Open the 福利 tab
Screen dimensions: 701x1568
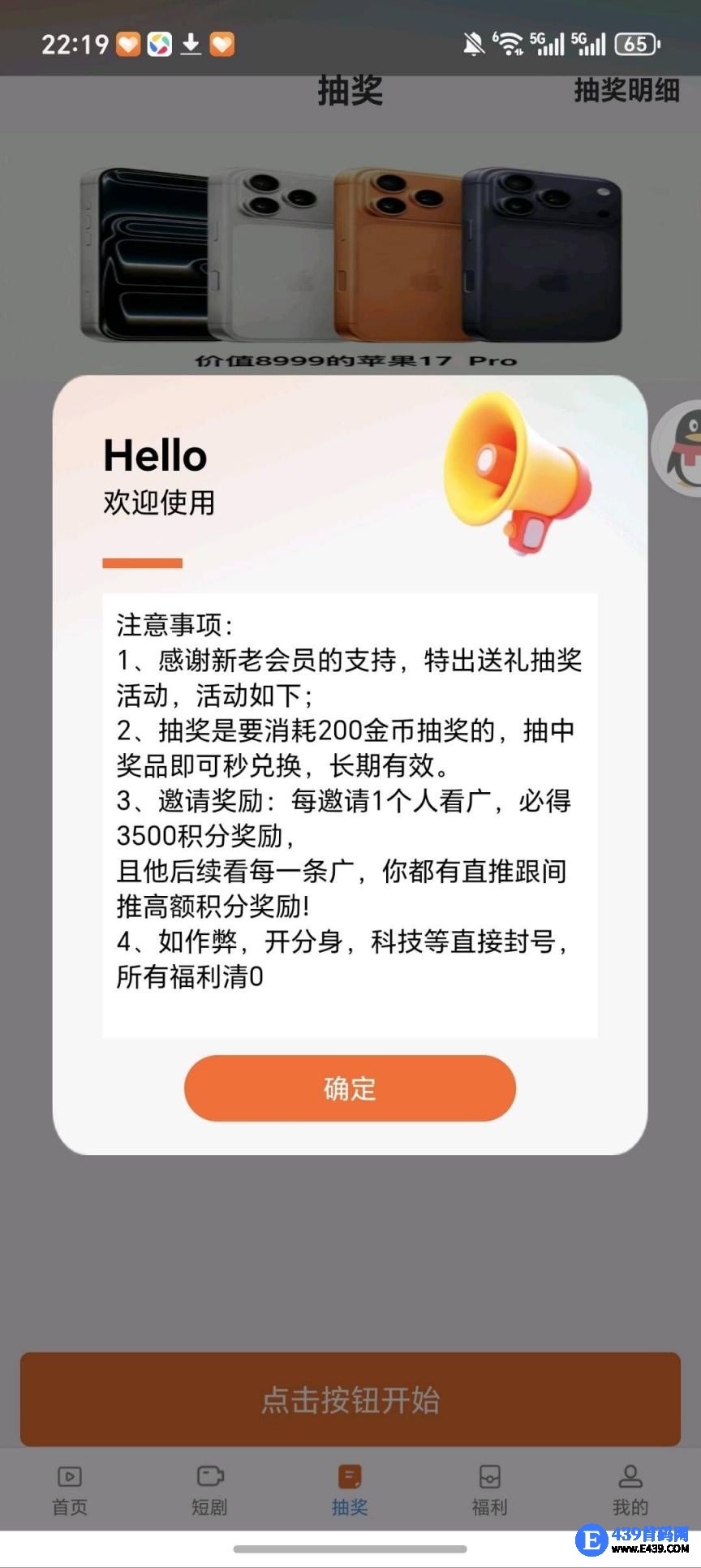[x=489, y=1491]
